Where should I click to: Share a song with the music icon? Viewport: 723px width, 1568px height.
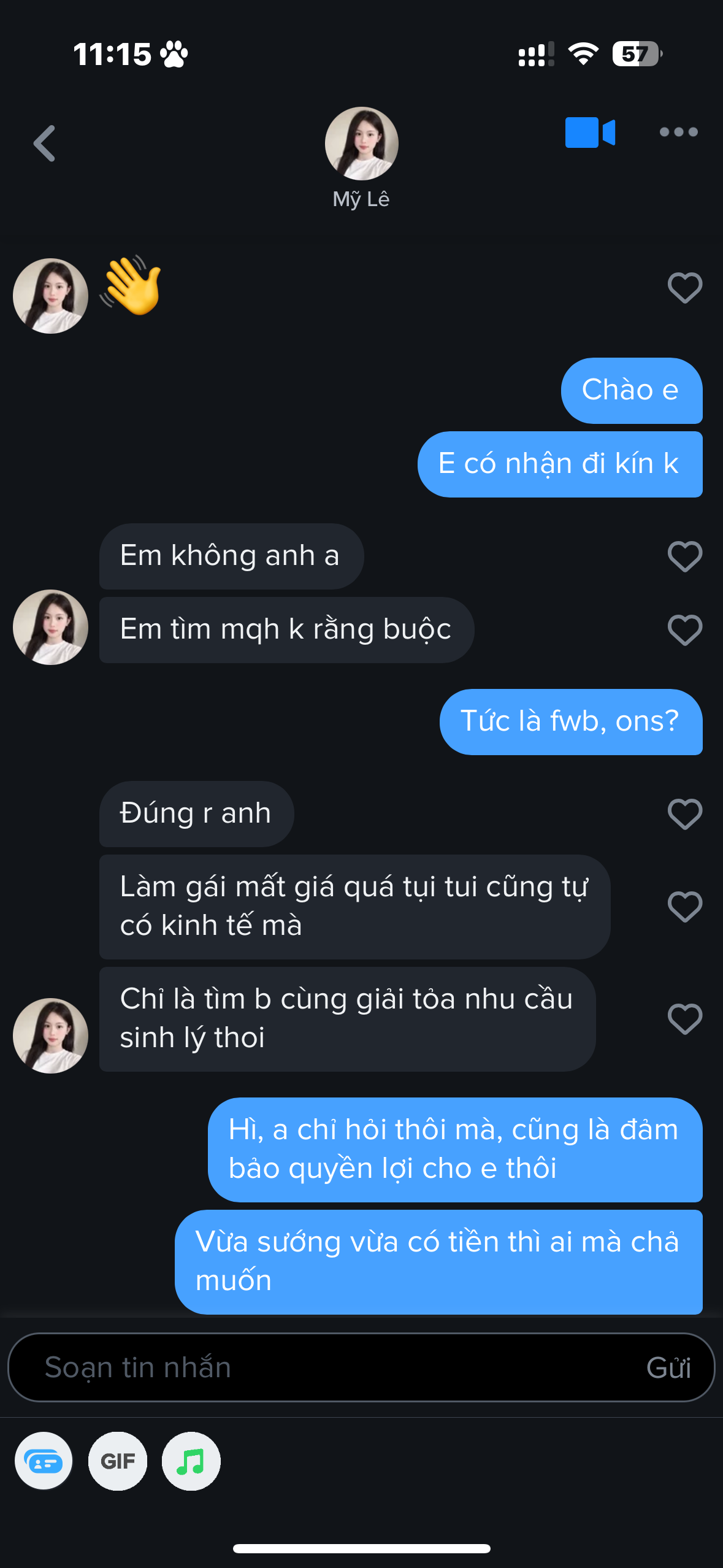(191, 1461)
